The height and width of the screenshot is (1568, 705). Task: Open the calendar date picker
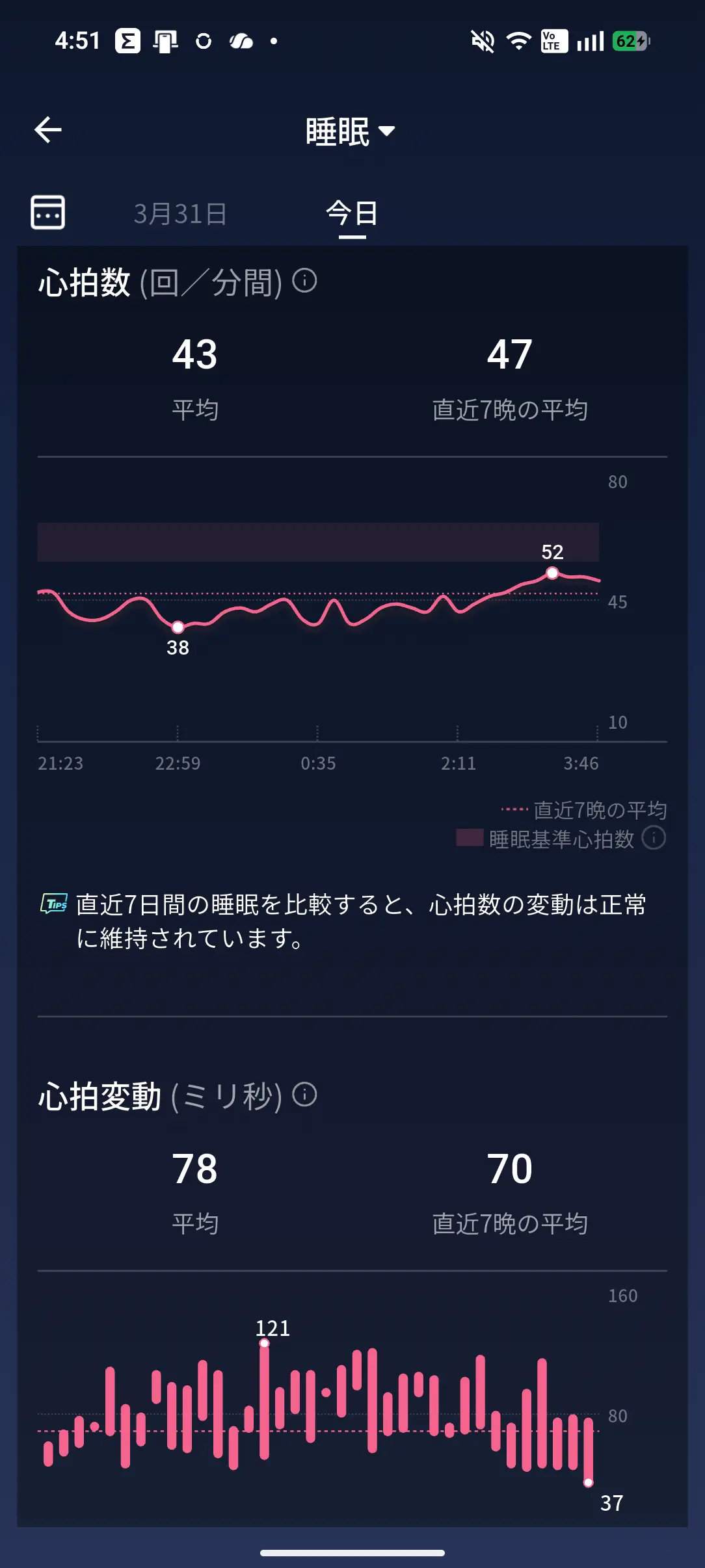click(x=47, y=212)
